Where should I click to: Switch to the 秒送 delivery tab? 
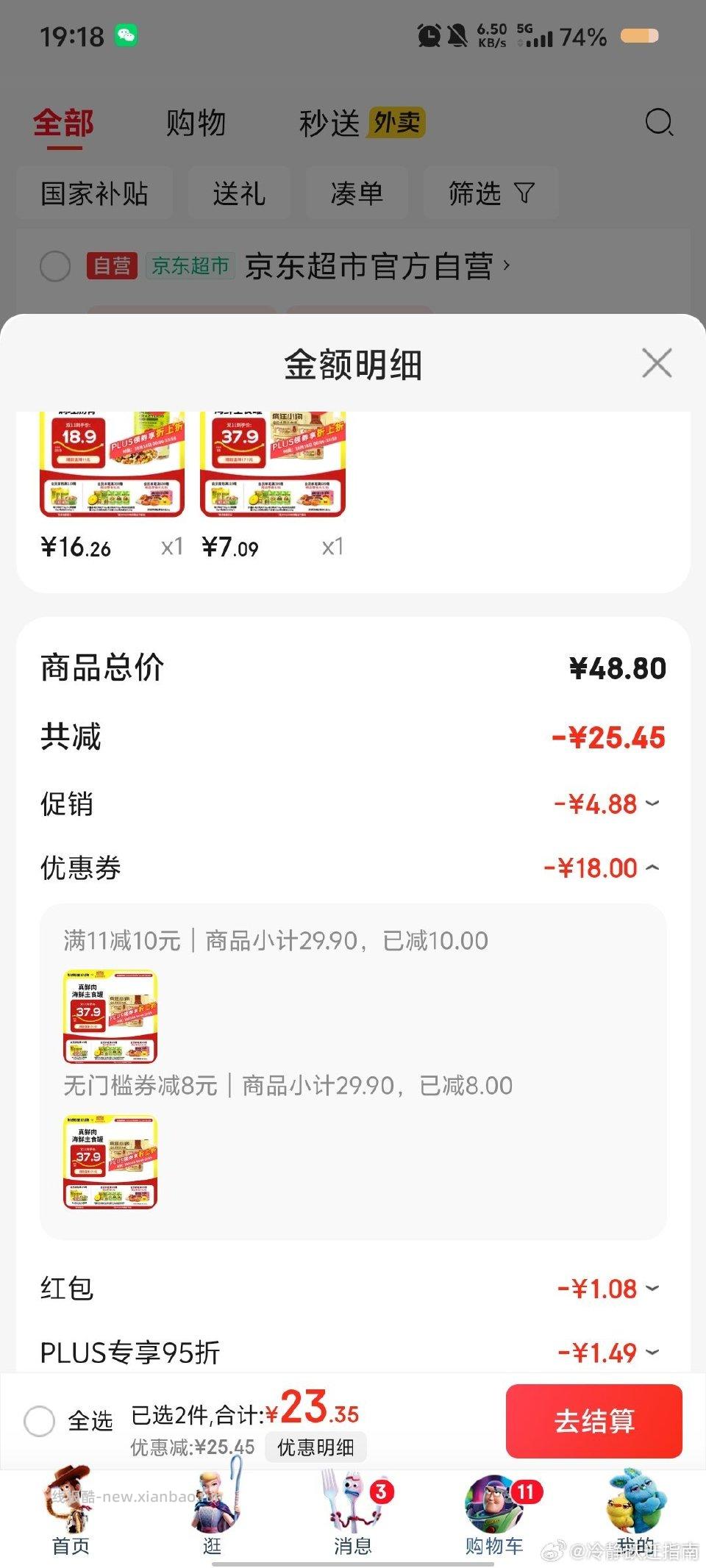coord(328,123)
